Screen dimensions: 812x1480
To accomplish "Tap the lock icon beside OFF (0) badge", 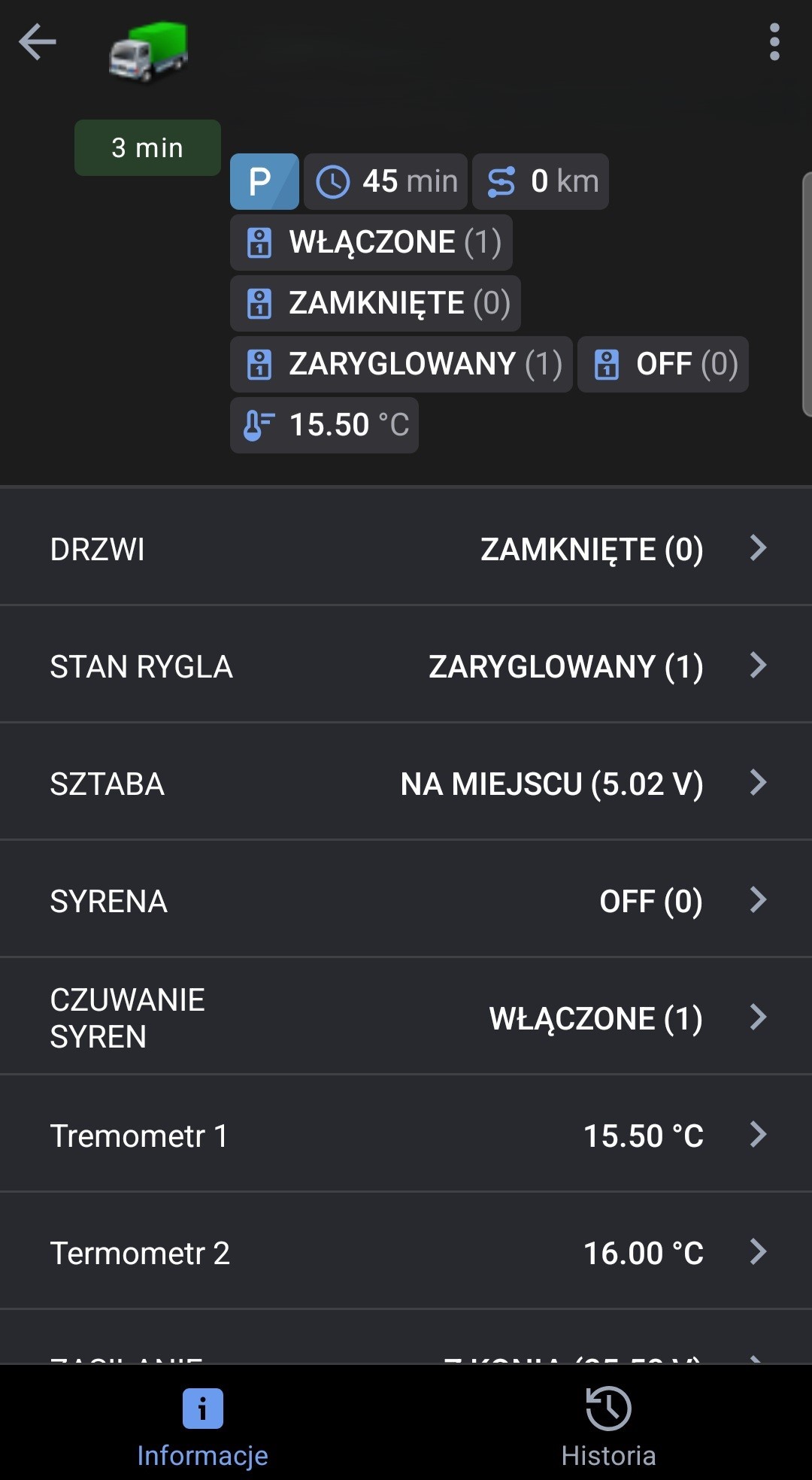I will point(606,364).
